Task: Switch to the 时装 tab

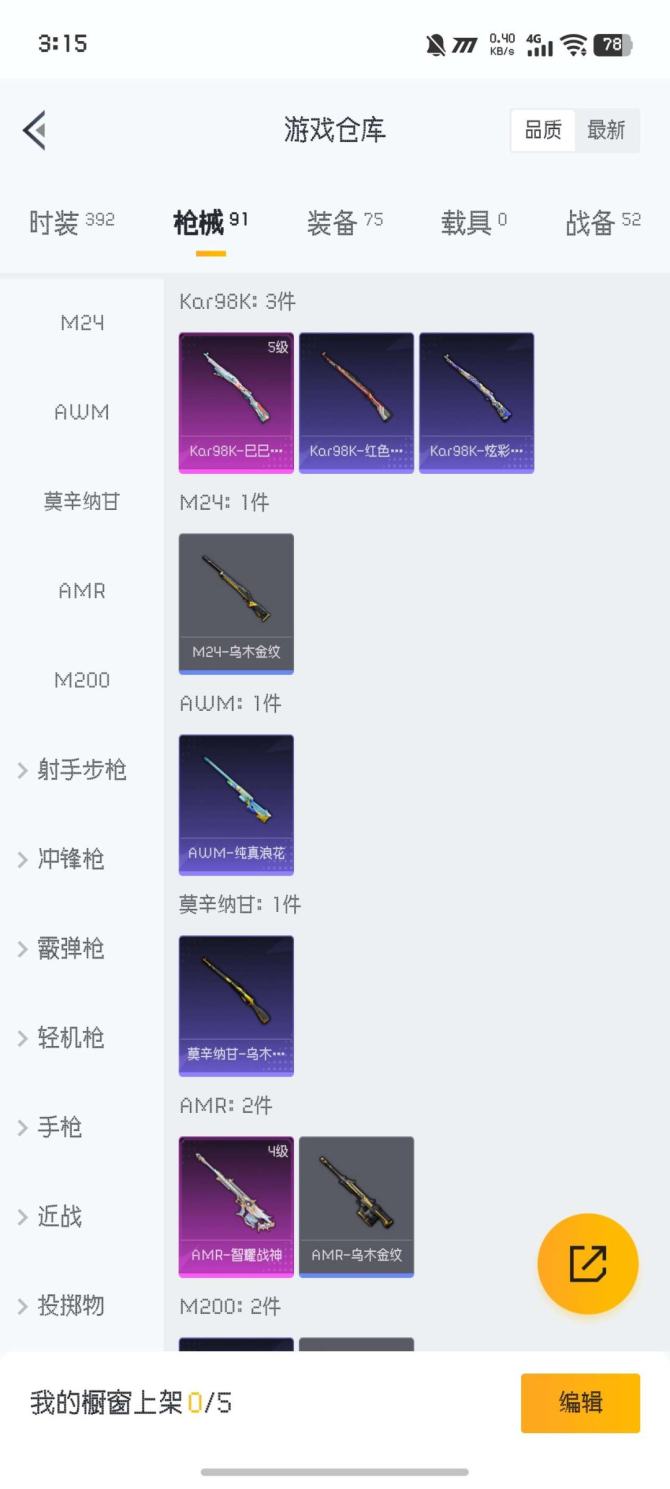Action: pyautogui.click(x=71, y=223)
